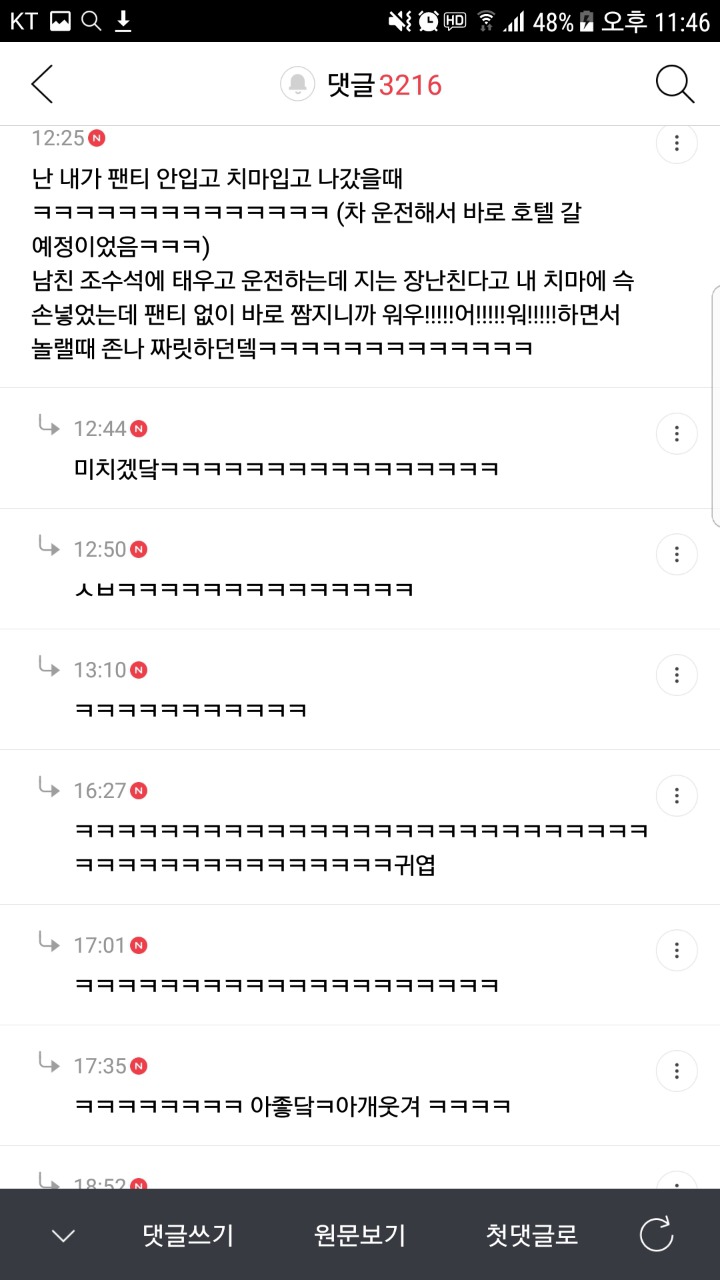
Task: Go back using the top-left arrow
Action: click(x=42, y=85)
